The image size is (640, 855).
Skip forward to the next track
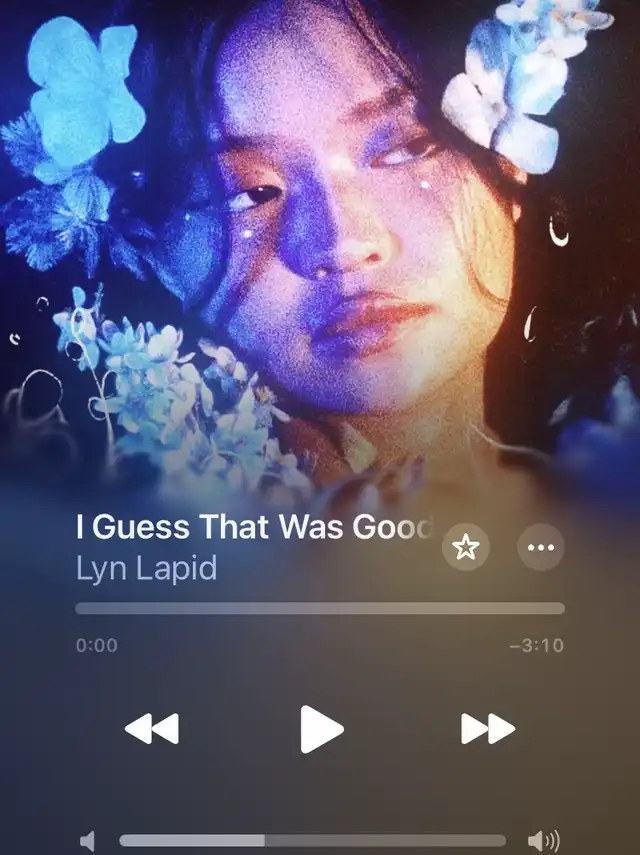[x=488, y=729]
